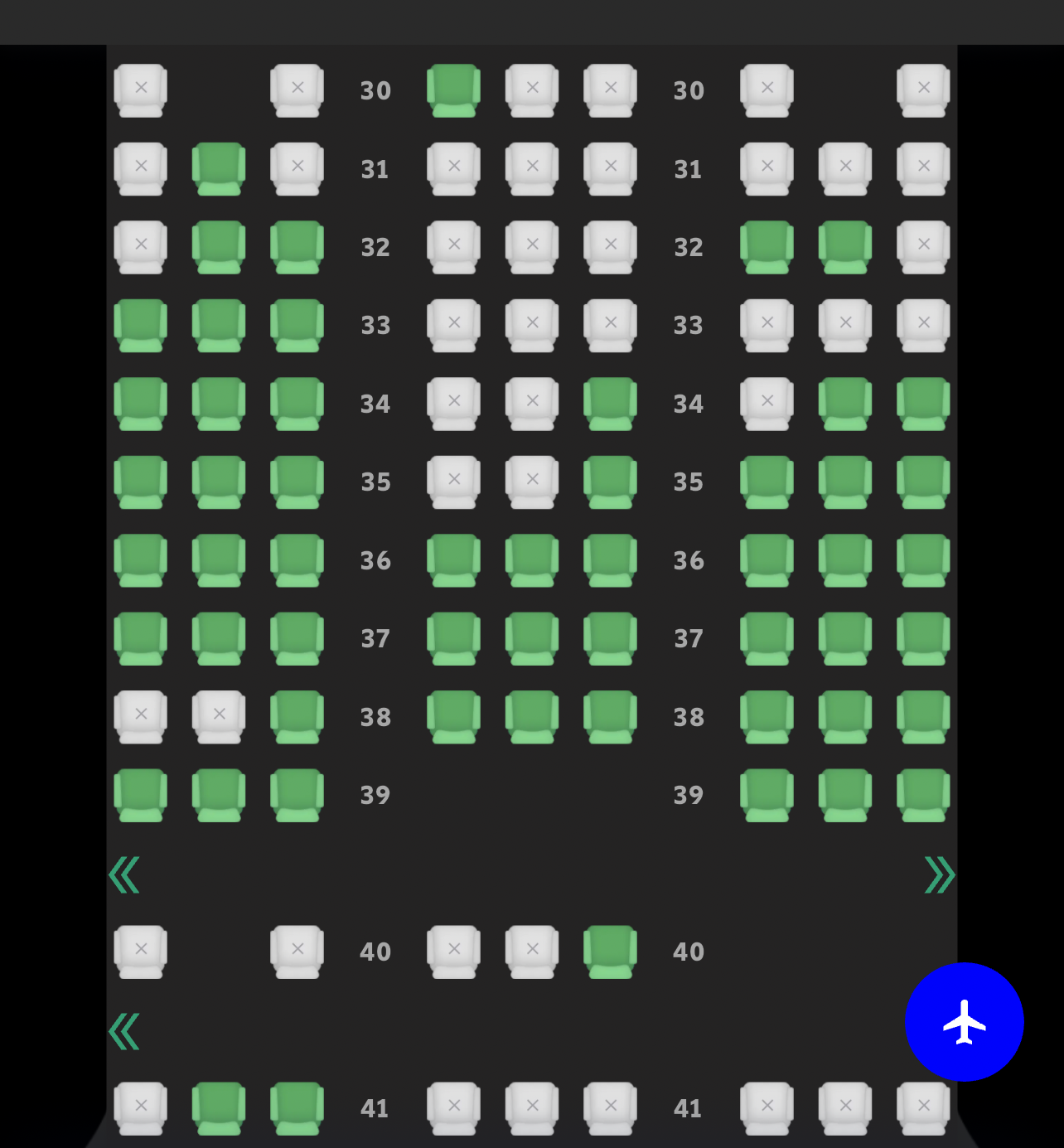This screenshot has height=1148, width=1064.
Task: Click the right double-chevron to advance
Action: 939,874
